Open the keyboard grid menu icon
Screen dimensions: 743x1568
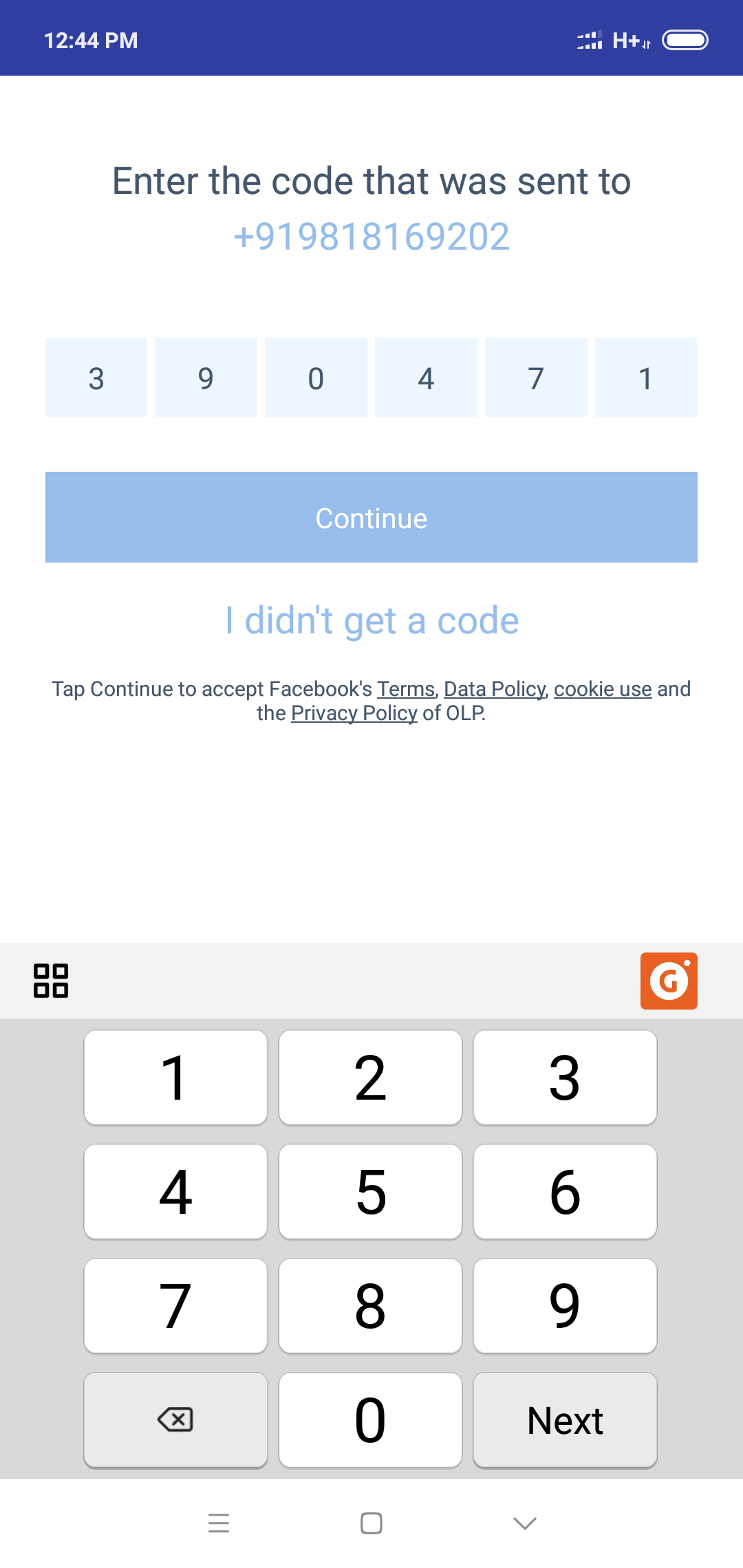click(51, 981)
